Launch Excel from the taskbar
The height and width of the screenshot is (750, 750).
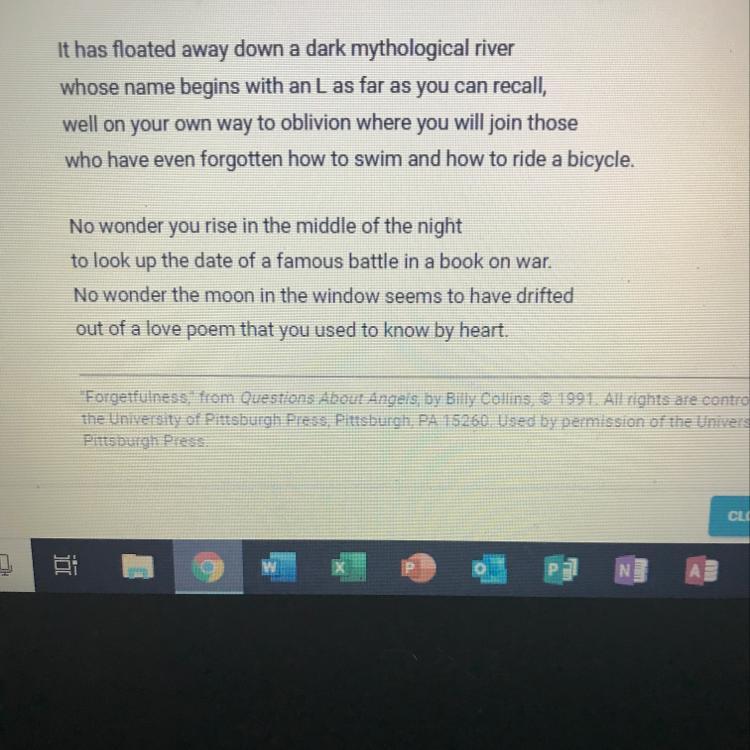(349, 567)
